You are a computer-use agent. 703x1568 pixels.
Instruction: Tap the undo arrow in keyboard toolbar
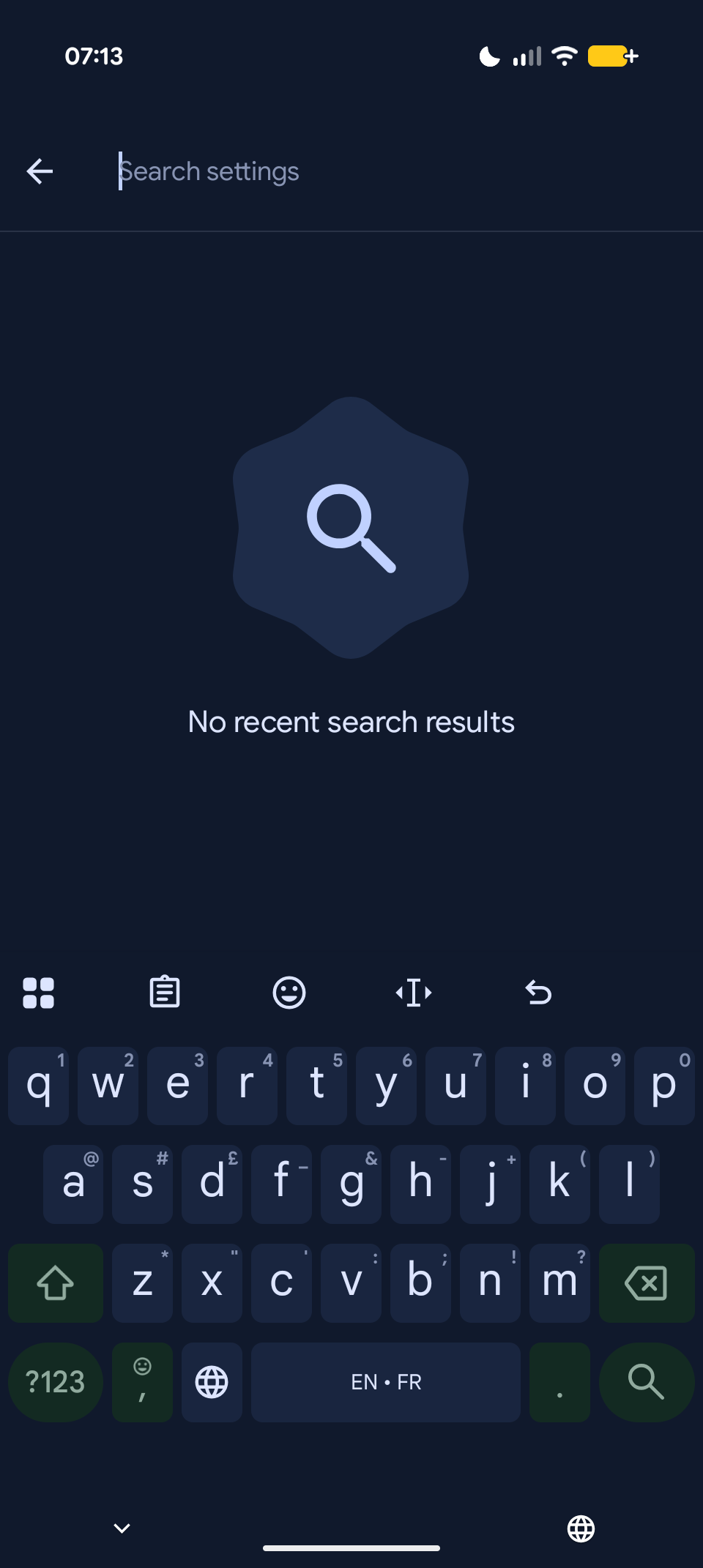click(538, 993)
